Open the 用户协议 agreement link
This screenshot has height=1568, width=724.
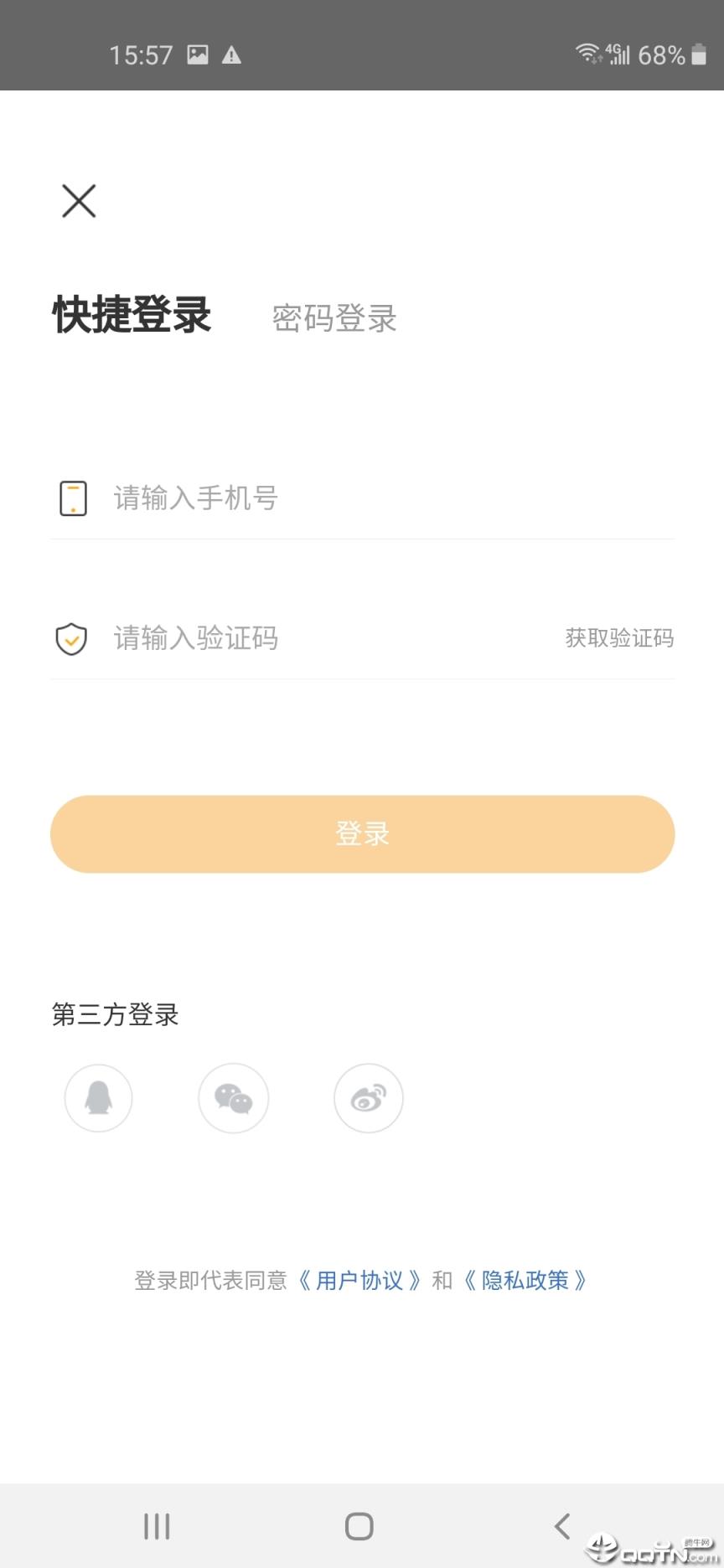362,1280
